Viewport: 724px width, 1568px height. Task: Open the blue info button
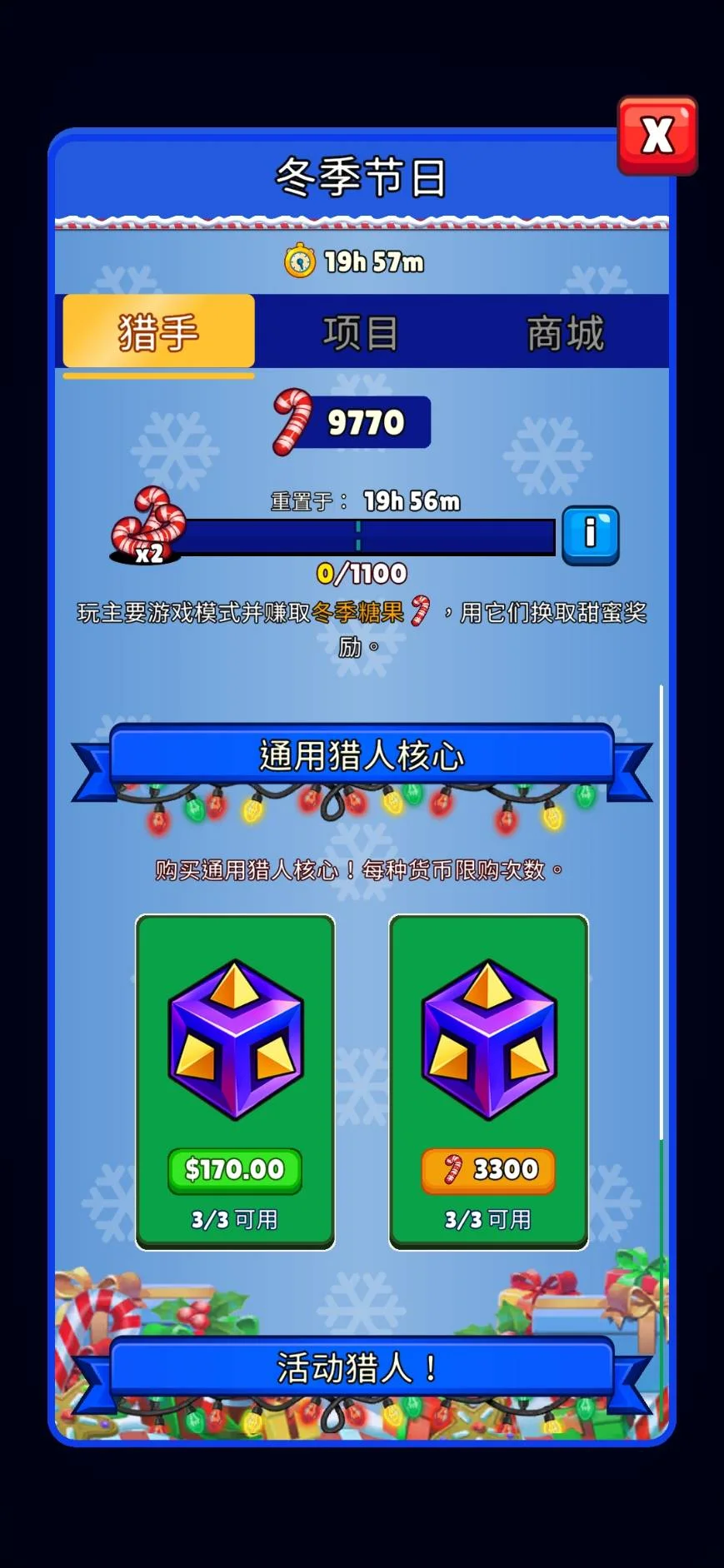[x=590, y=535]
